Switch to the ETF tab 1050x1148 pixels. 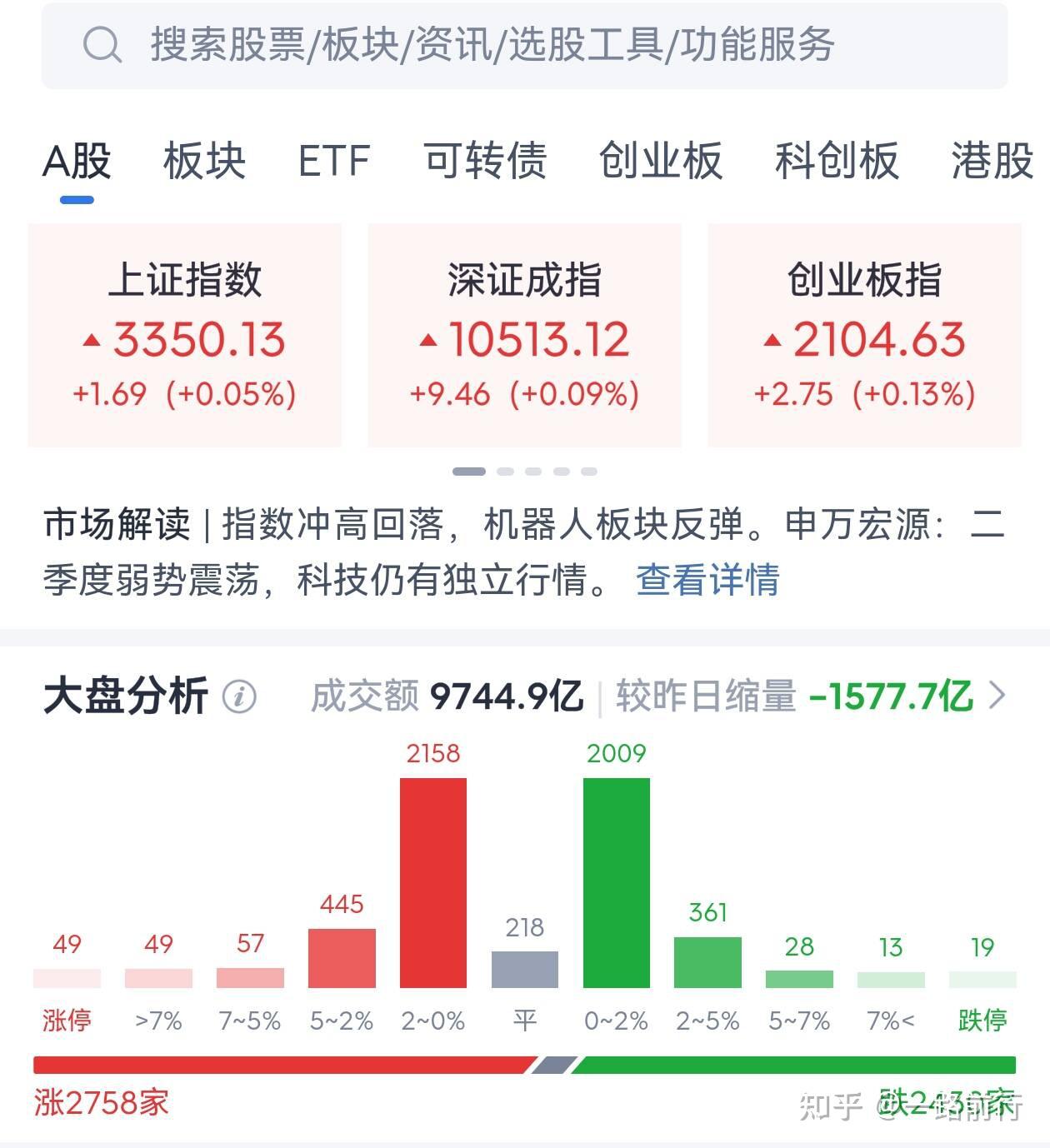334,162
